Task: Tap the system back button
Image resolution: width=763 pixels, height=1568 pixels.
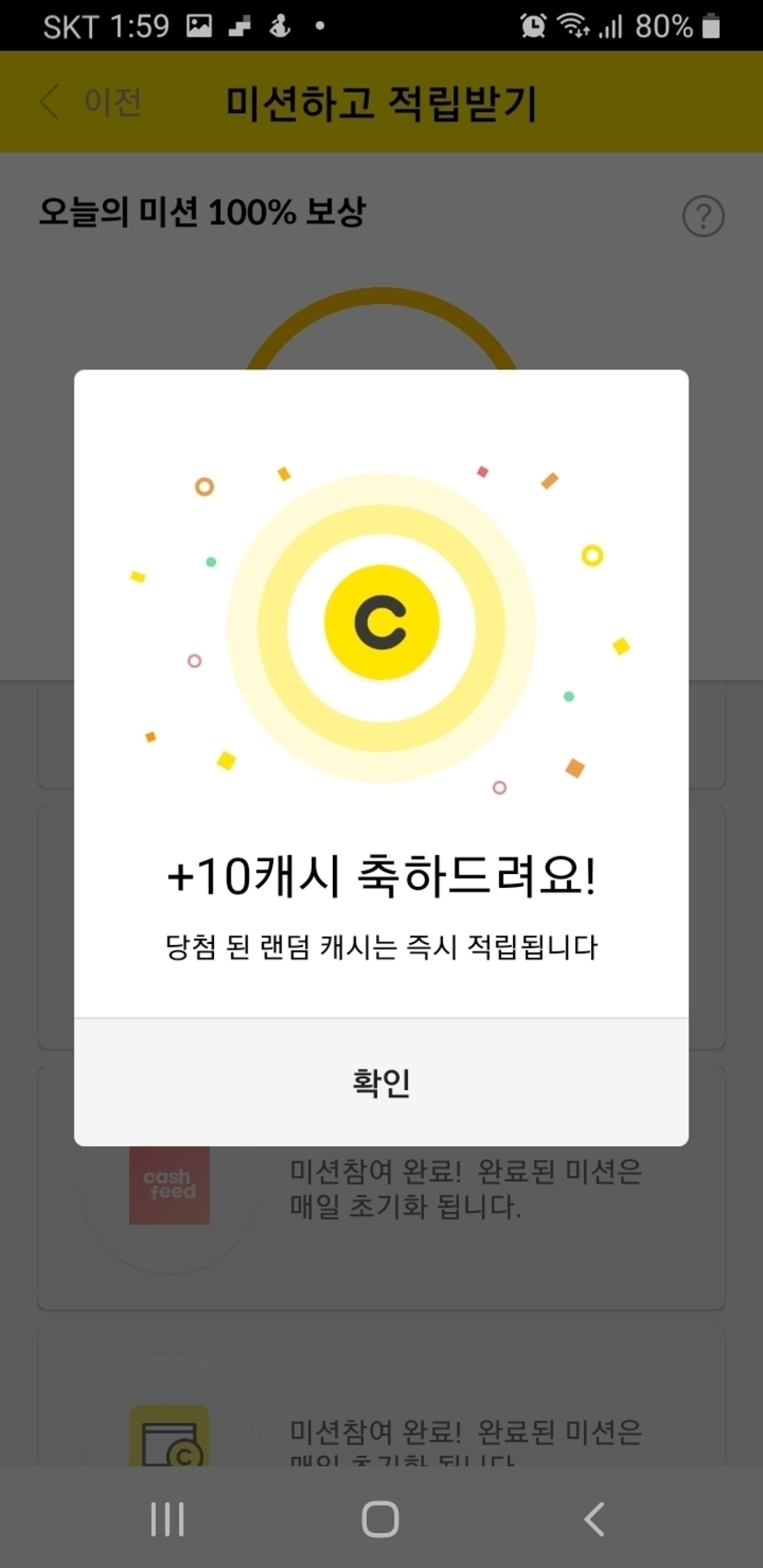Action: (595, 1518)
